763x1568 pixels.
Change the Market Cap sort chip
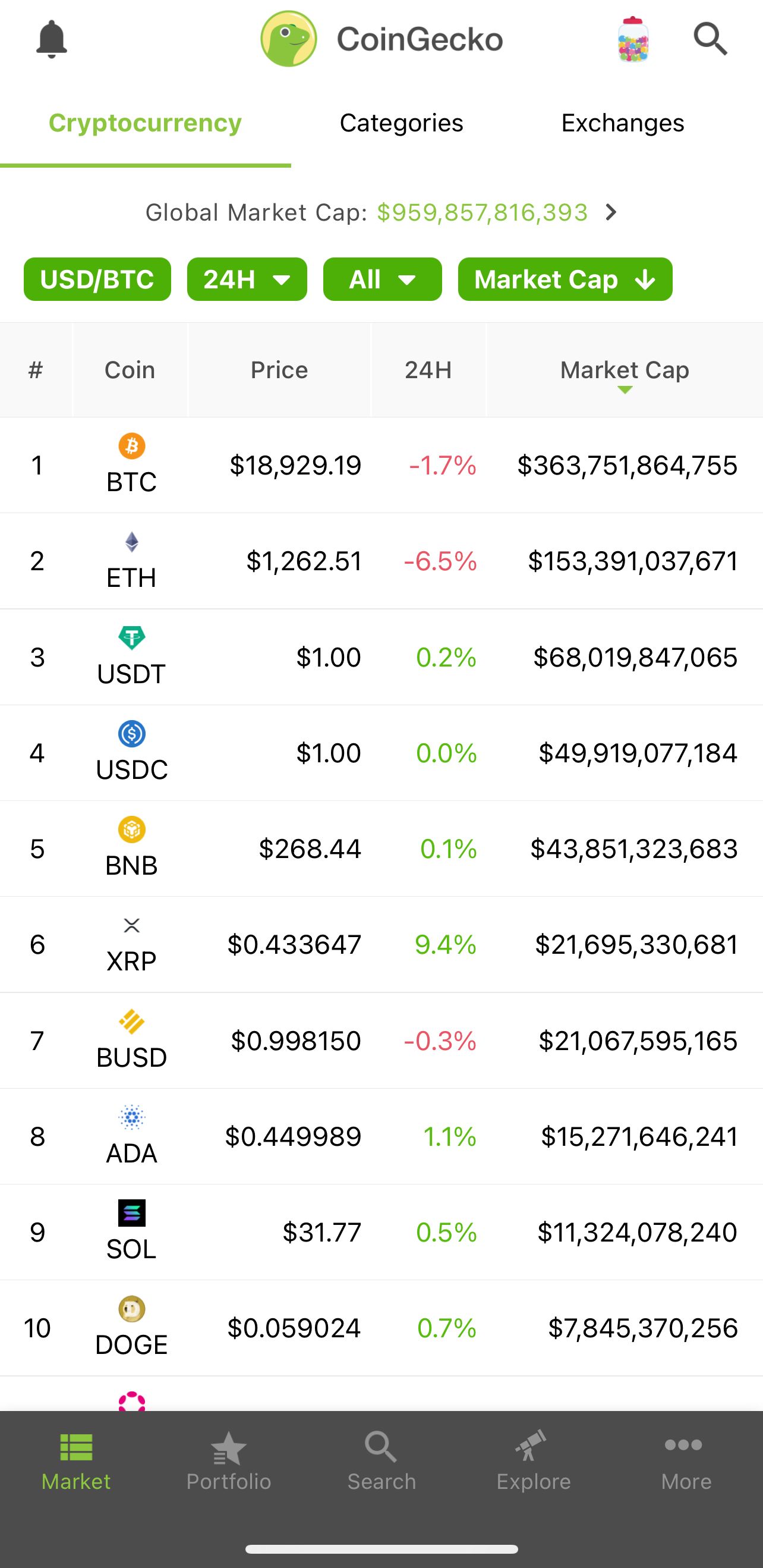565,279
